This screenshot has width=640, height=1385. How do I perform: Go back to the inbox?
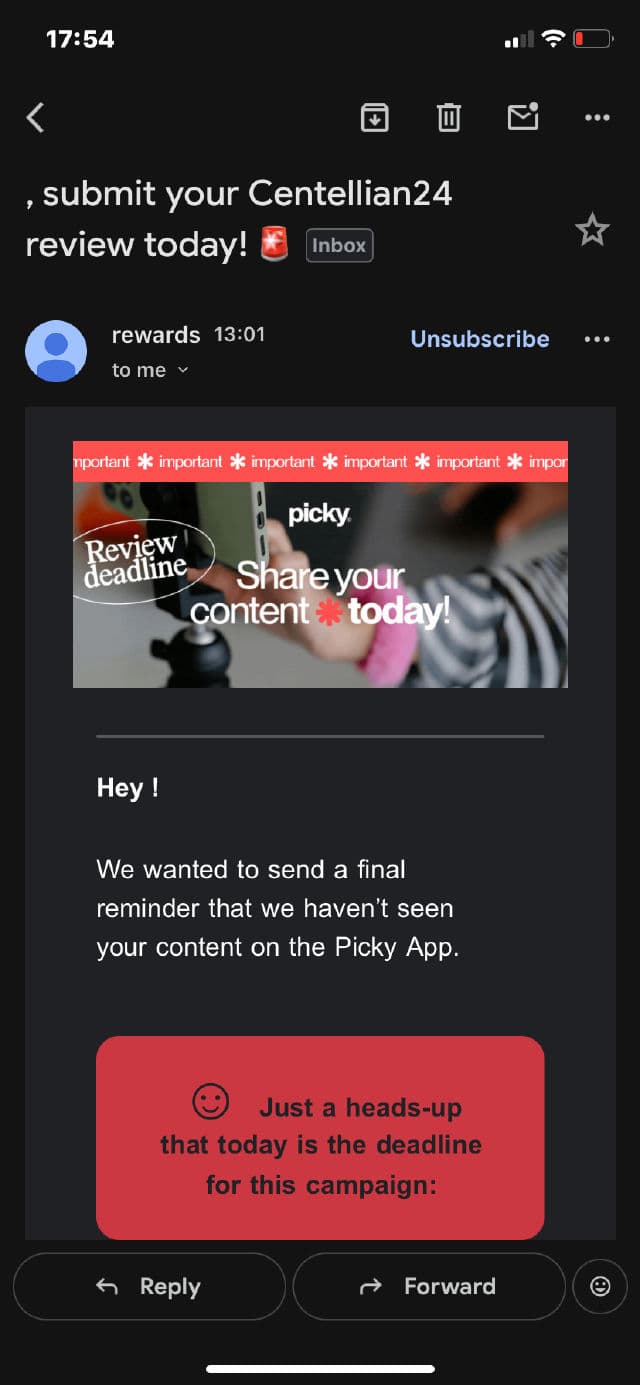pos(35,118)
